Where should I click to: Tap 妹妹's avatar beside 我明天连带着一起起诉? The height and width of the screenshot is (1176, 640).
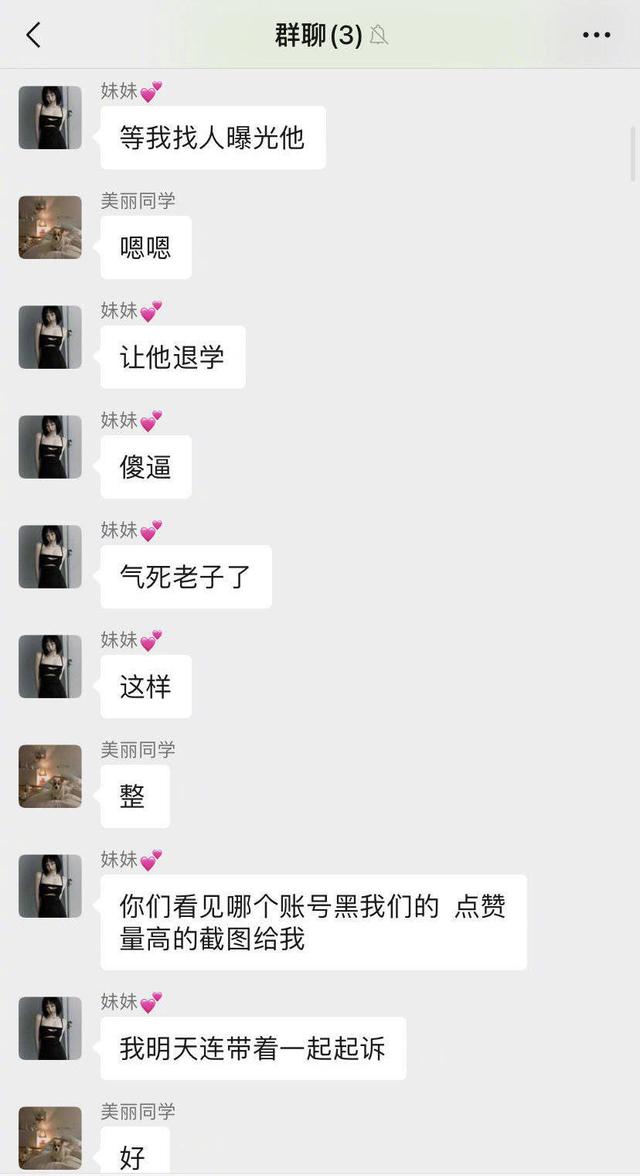[x=50, y=1028]
